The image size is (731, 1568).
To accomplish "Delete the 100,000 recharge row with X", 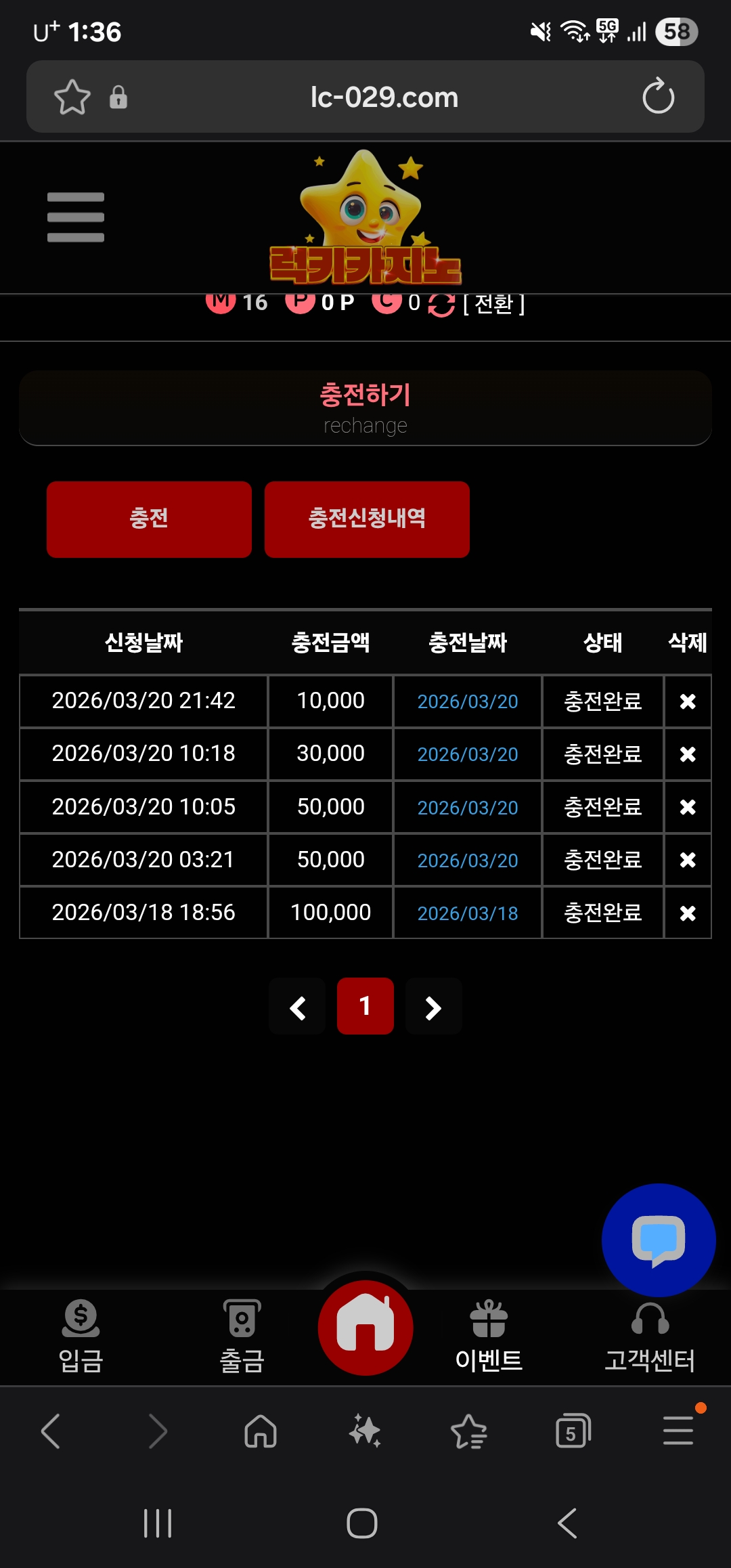I will (x=688, y=912).
